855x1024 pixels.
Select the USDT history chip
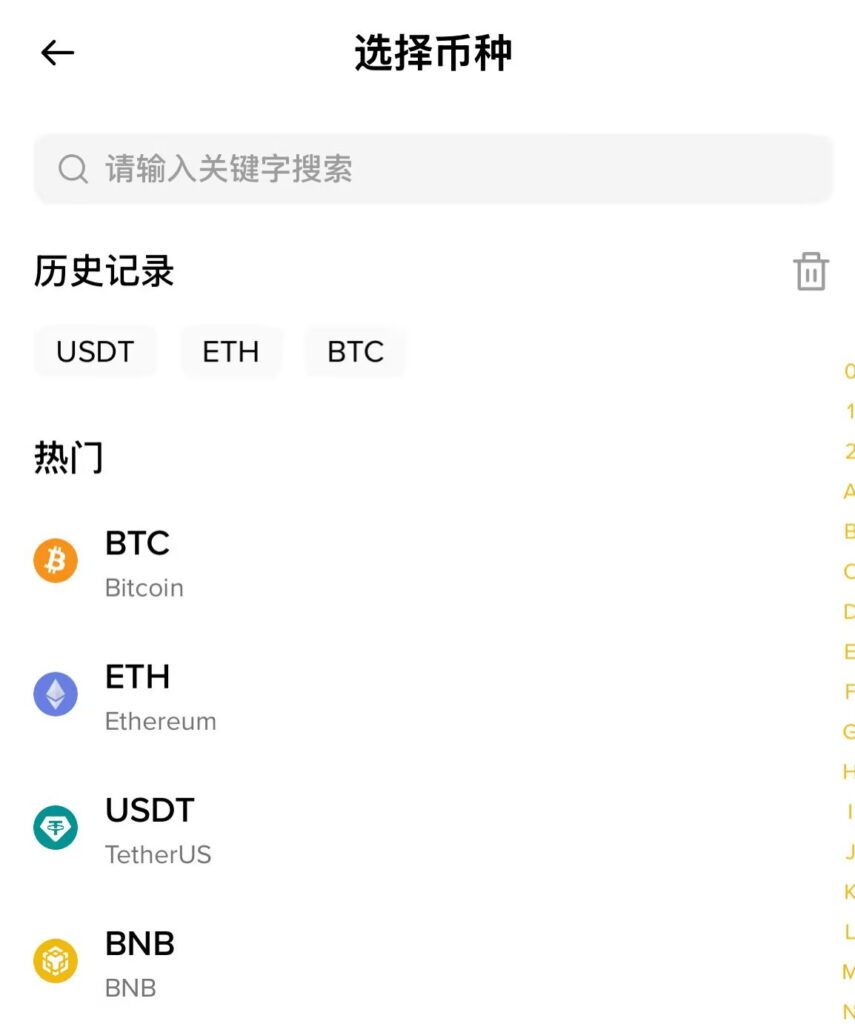(x=95, y=352)
